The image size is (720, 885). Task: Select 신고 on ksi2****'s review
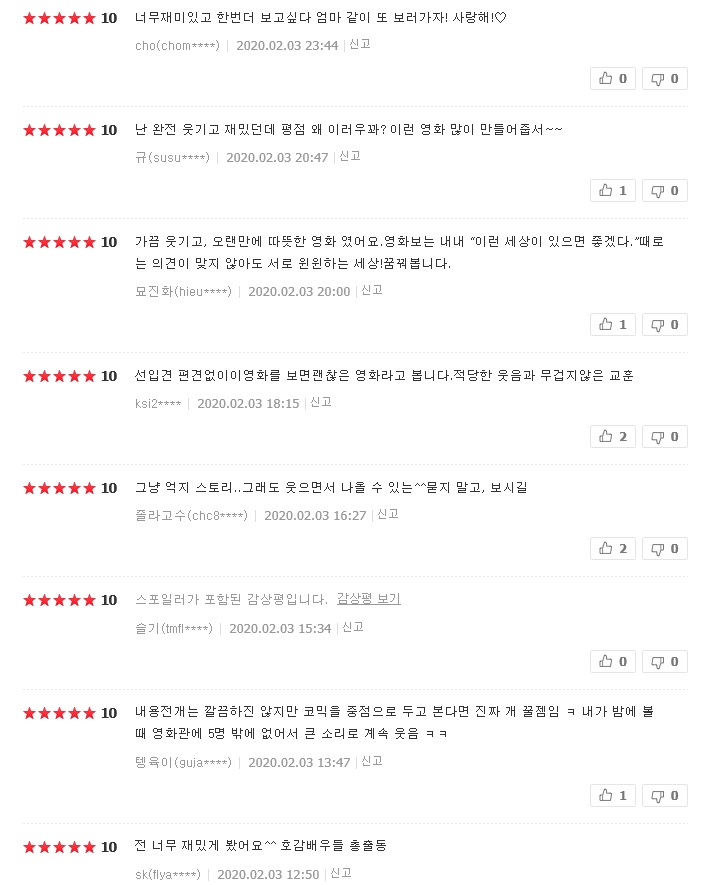(x=321, y=403)
